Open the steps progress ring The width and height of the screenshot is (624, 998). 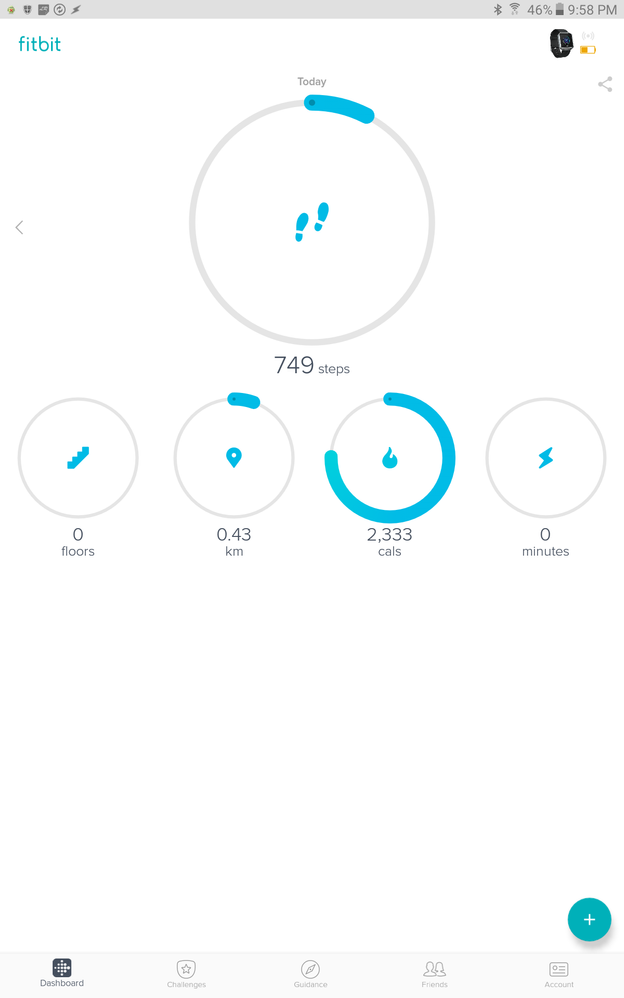[312, 222]
